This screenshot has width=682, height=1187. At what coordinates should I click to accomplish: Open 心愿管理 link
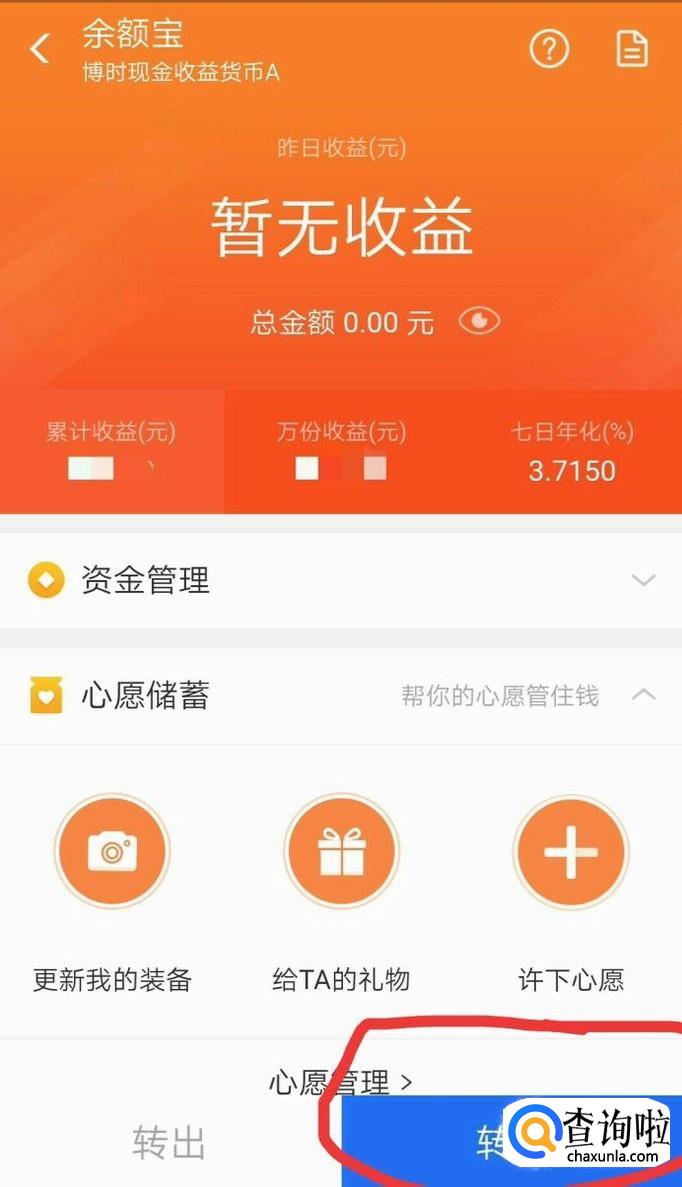[x=340, y=1082]
